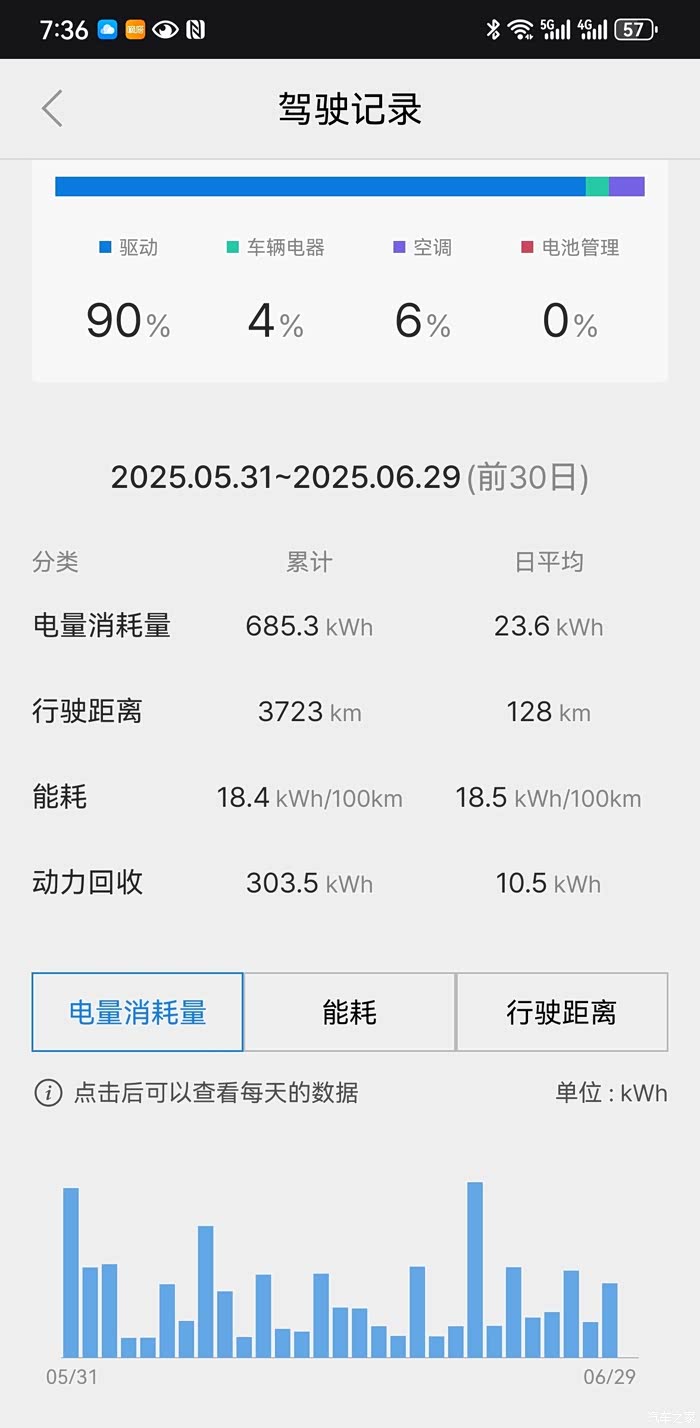
Task: Select the 电量消耗量 tab
Action: tap(138, 1012)
